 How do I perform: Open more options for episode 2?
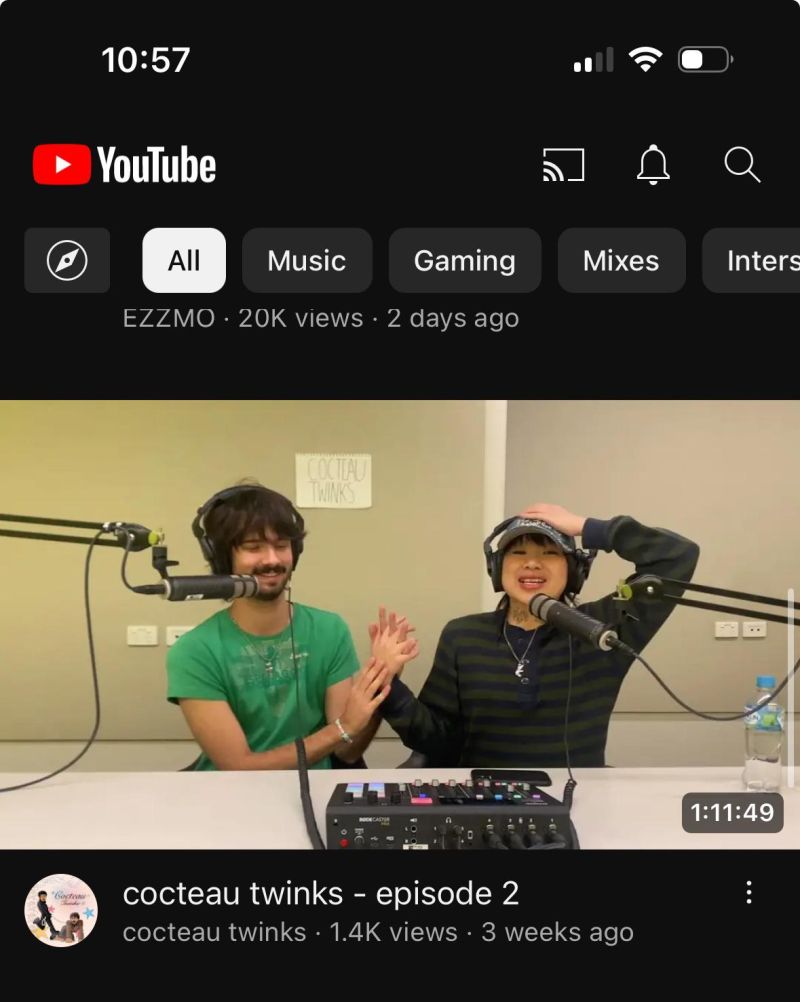coord(749,893)
